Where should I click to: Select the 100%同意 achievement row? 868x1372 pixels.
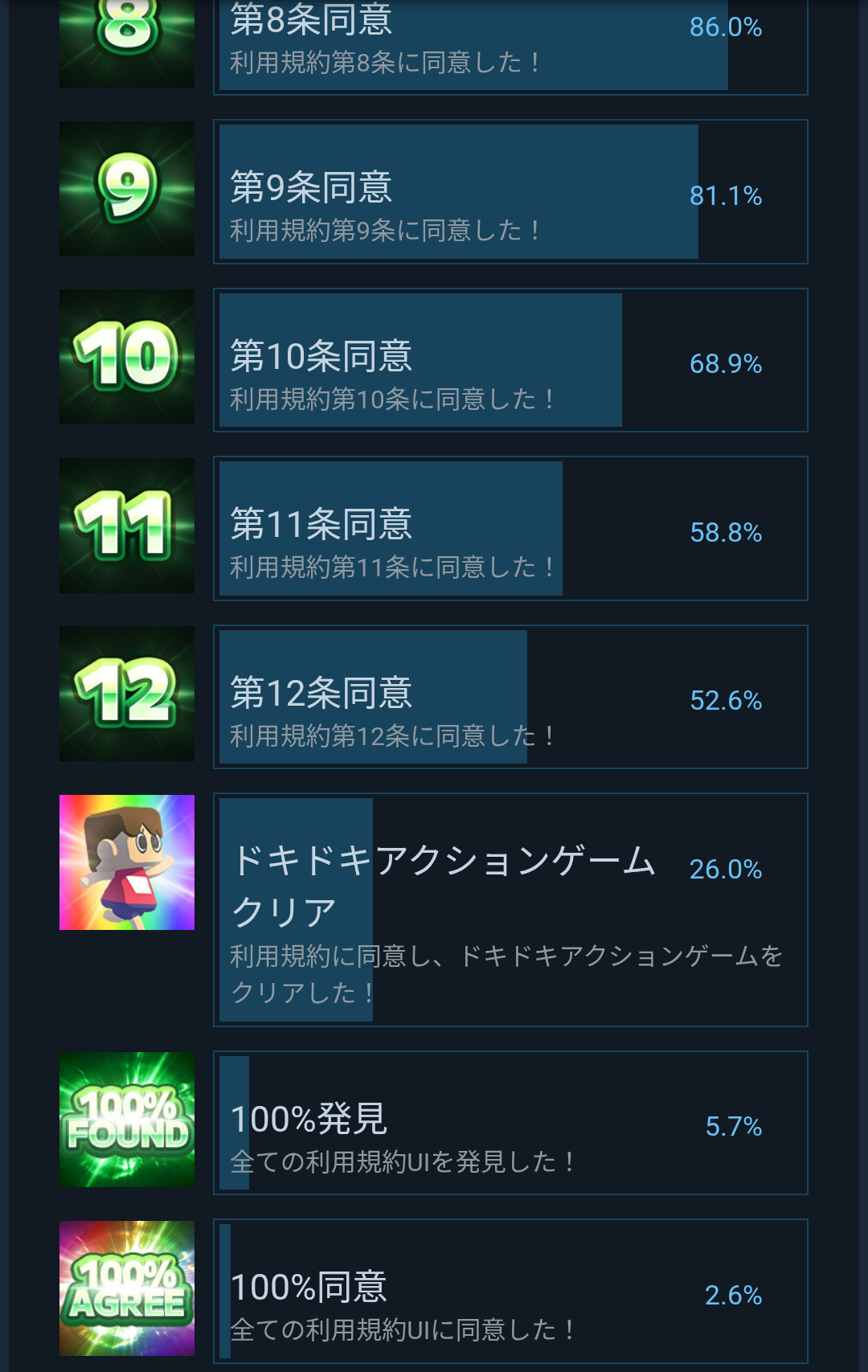510,1292
